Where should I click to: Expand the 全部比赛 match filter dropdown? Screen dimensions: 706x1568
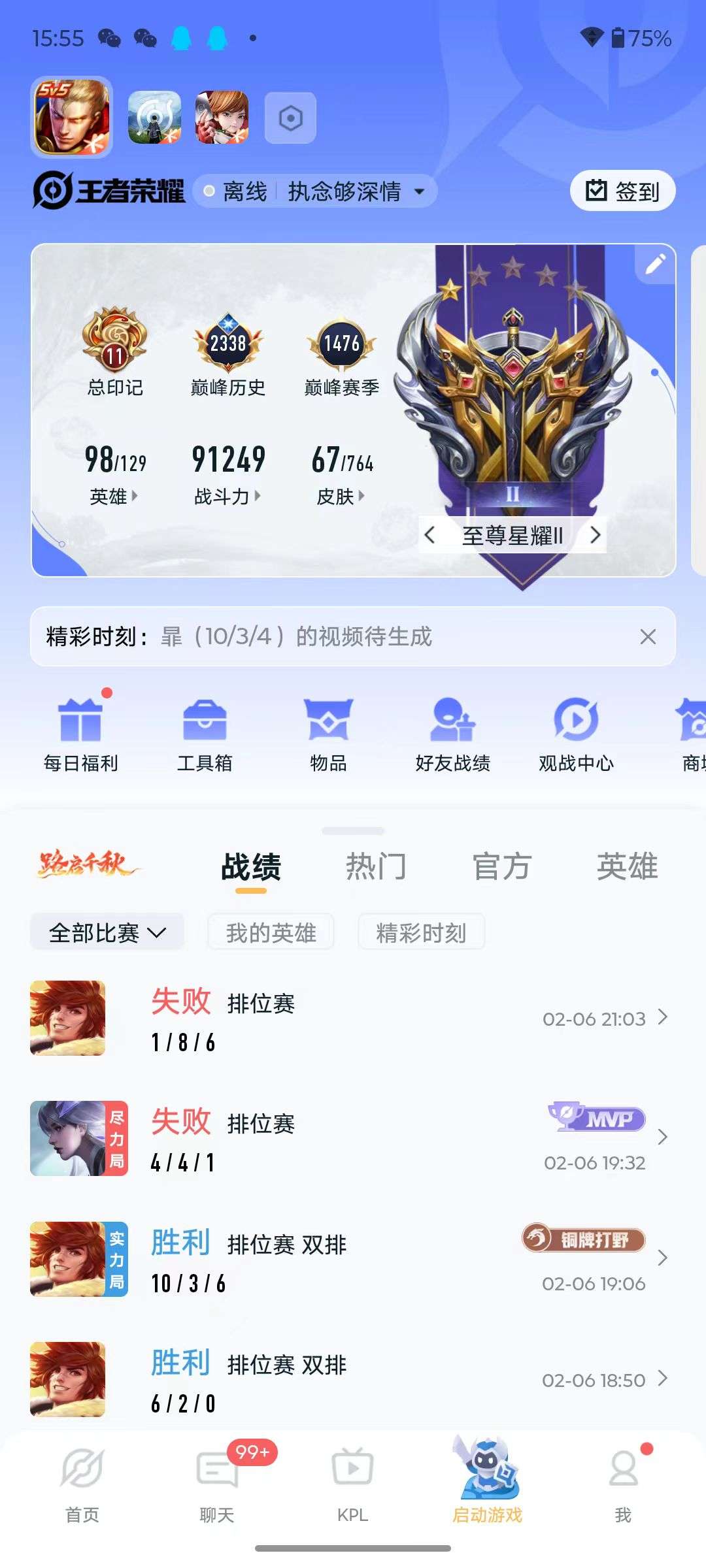tap(107, 932)
